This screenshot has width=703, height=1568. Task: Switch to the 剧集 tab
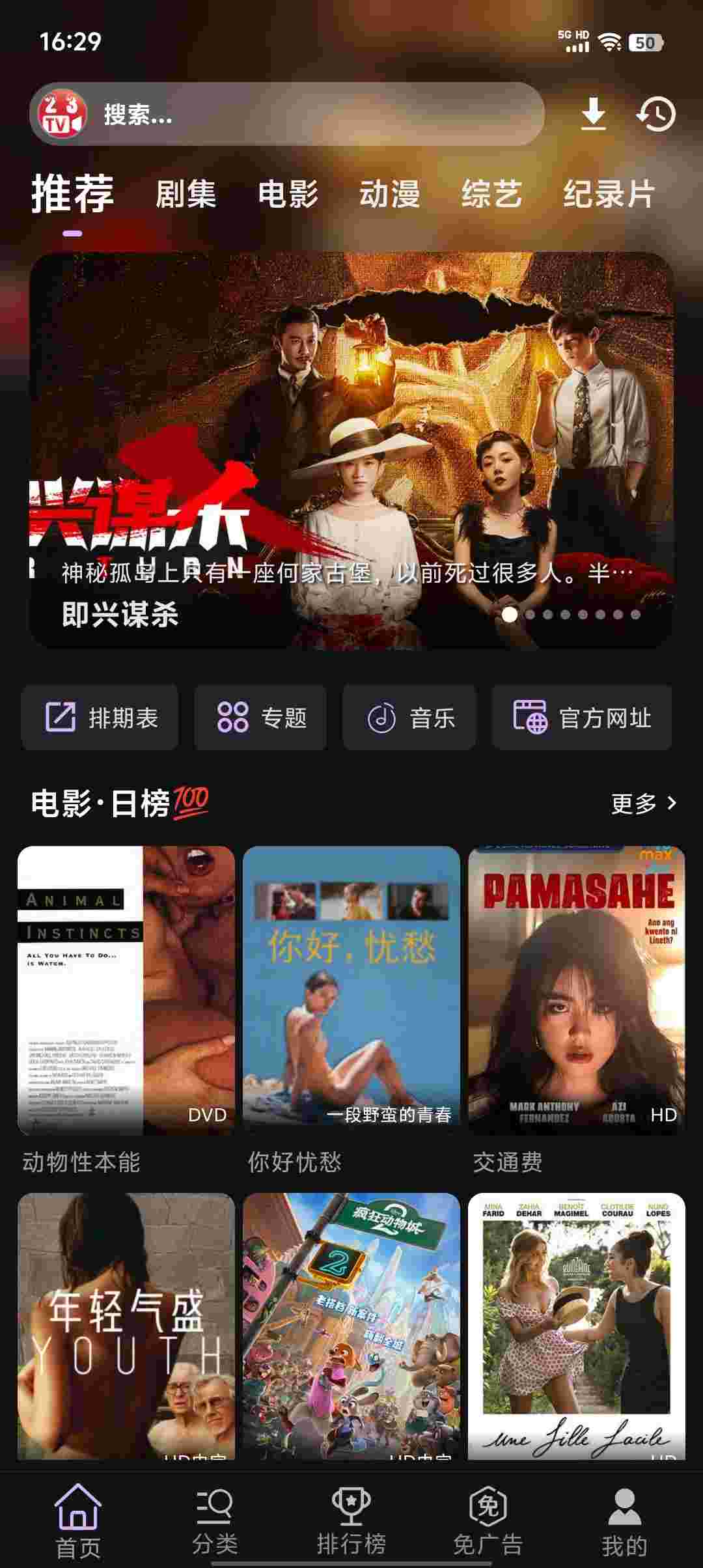tap(186, 194)
